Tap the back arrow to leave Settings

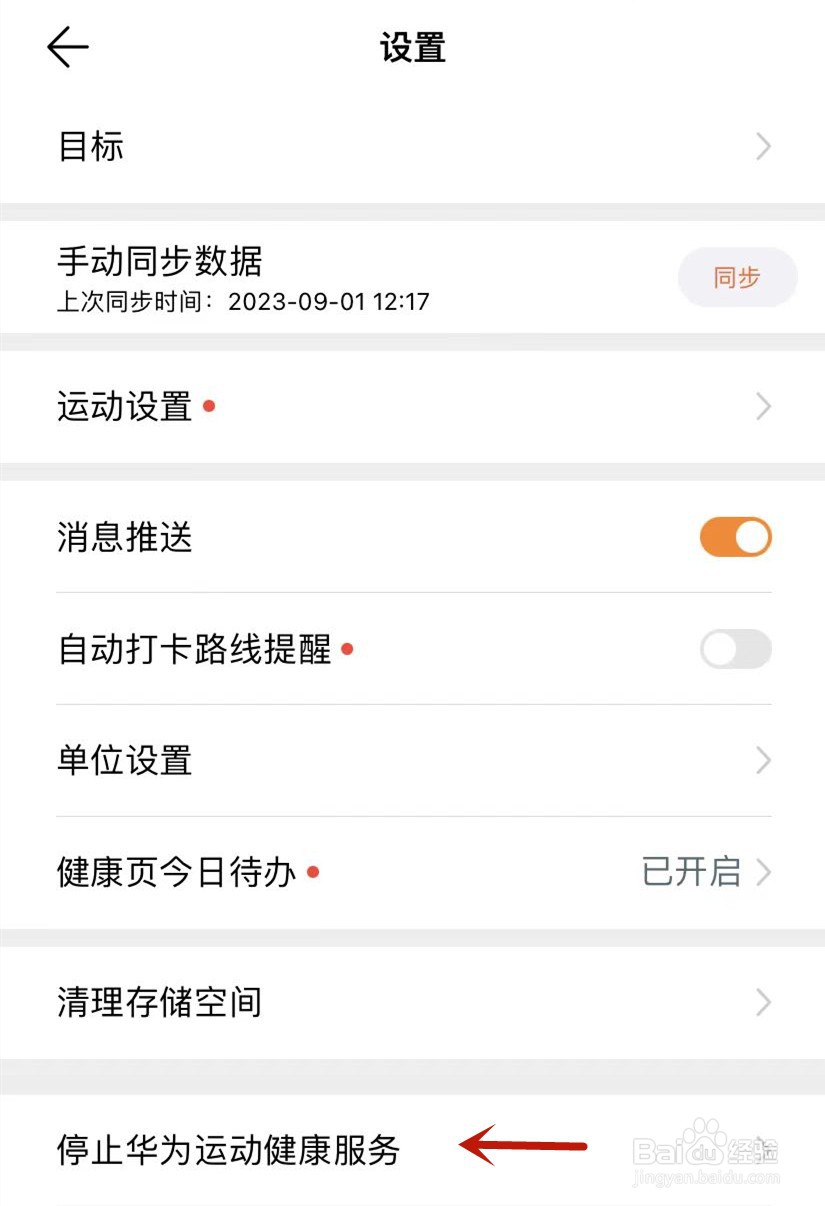coord(66,47)
